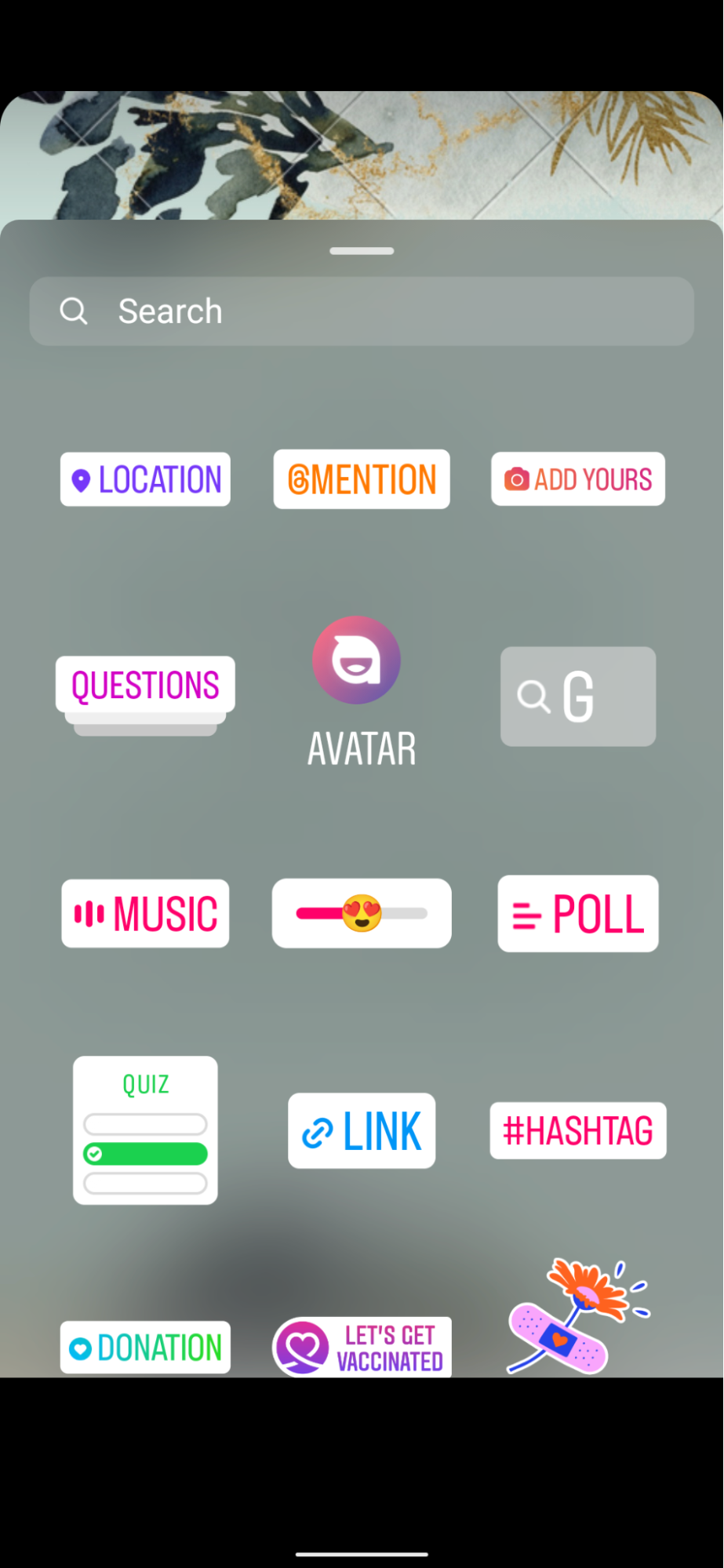This screenshot has height=1568, width=724.
Task: Pick the Questions sticker
Action: [144, 684]
